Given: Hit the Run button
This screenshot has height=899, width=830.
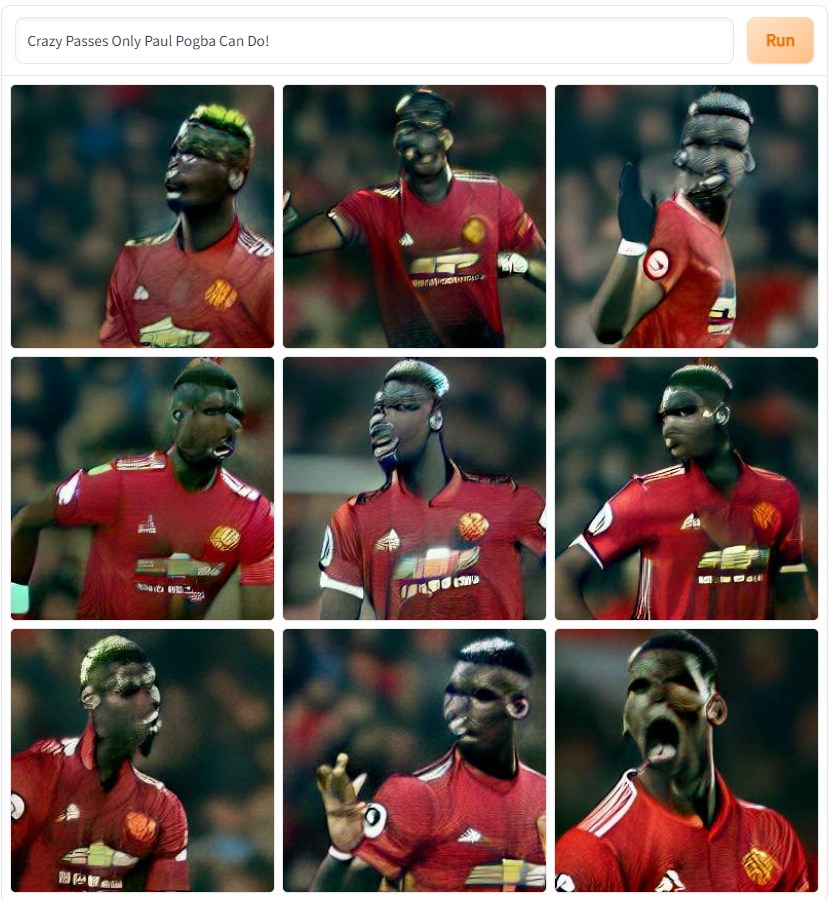Looking at the screenshot, I should (x=780, y=41).
